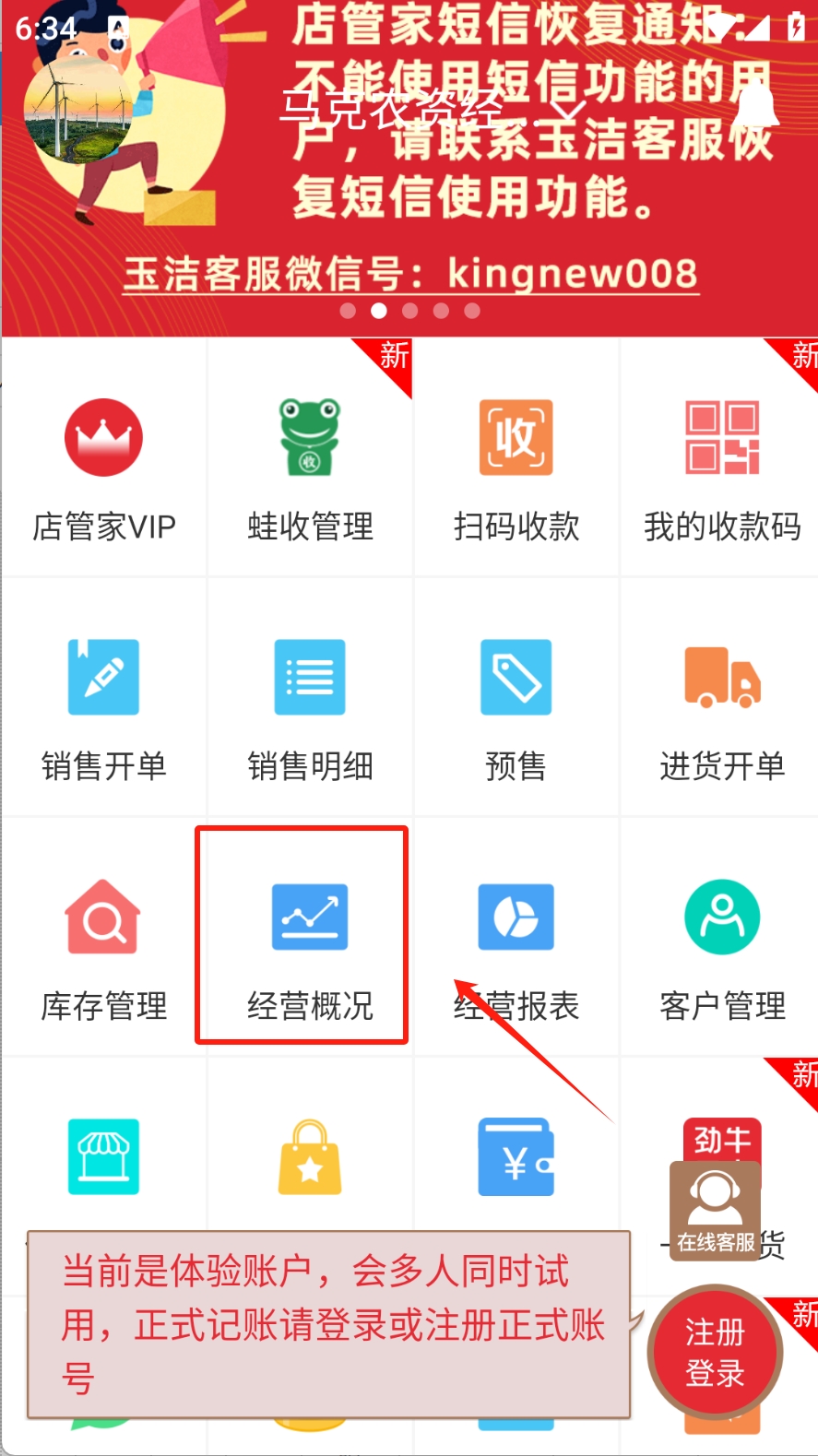Open 我的收款码
The height and width of the screenshot is (1456, 818).
pyautogui.click(x=722, y=461)
